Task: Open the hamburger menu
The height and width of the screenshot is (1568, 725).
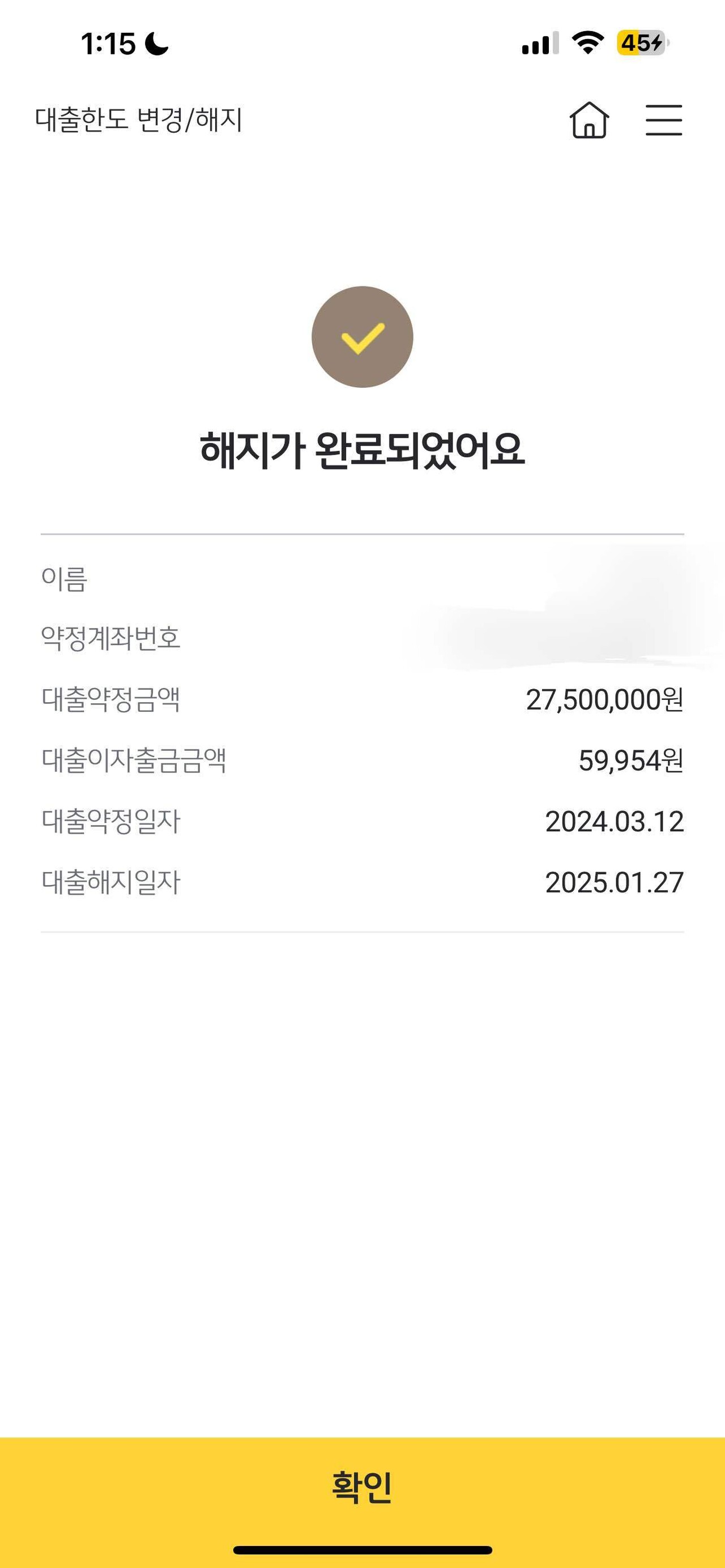Action: (664, 121)
